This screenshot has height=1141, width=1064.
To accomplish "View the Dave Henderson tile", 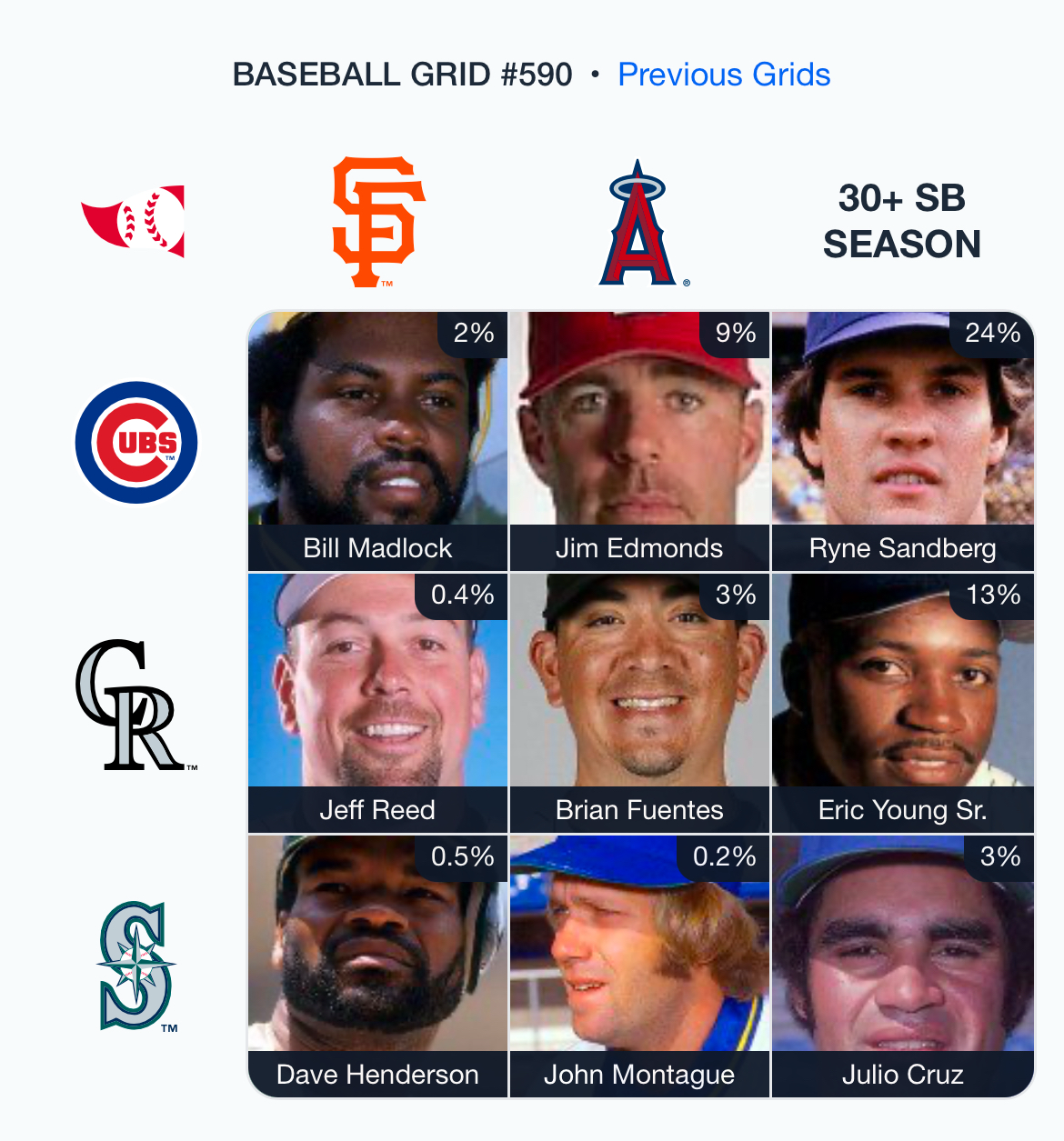I will (x=377, y=966).
